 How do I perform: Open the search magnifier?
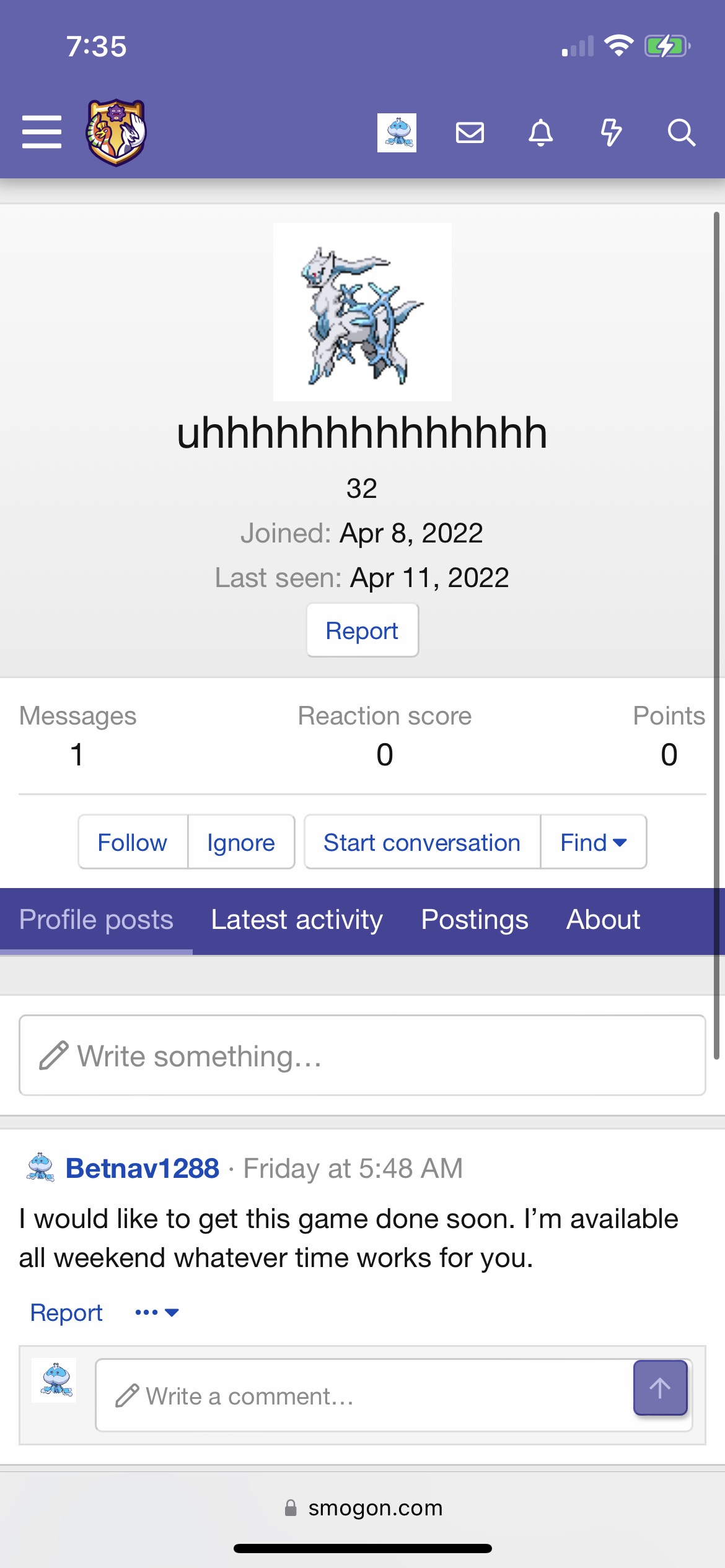point(681,133)
